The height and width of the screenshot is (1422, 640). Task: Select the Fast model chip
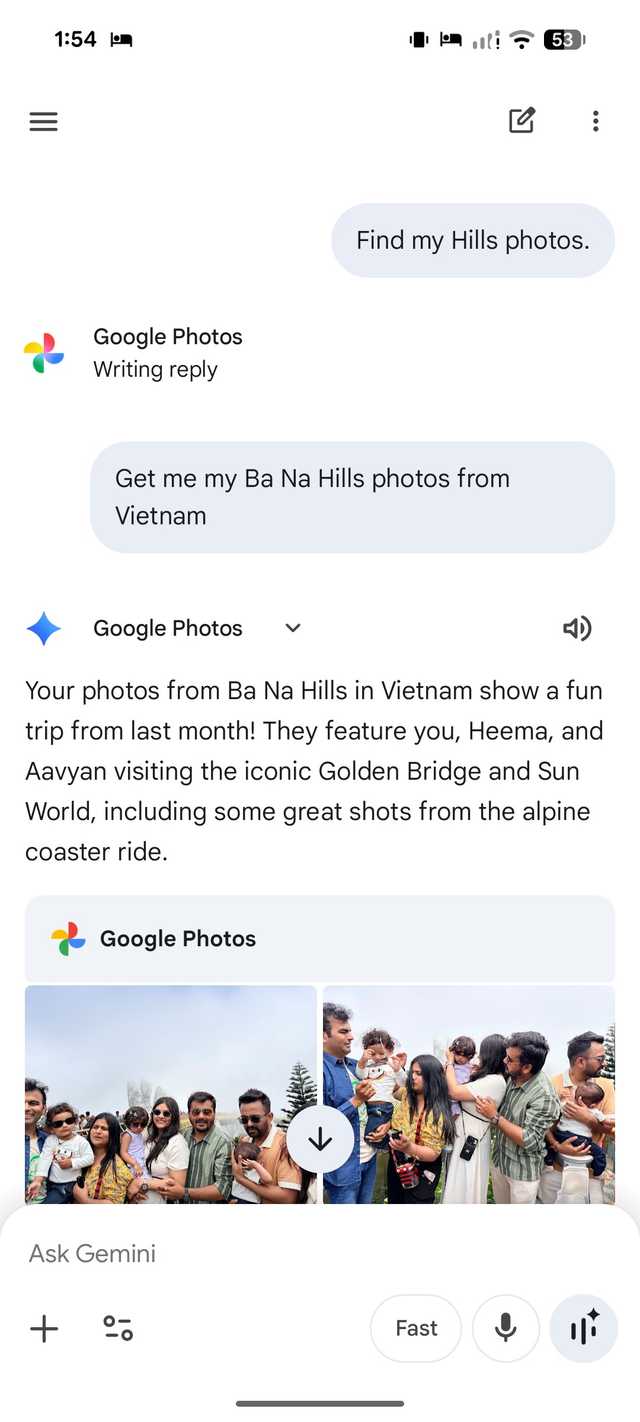point(416,1328)
